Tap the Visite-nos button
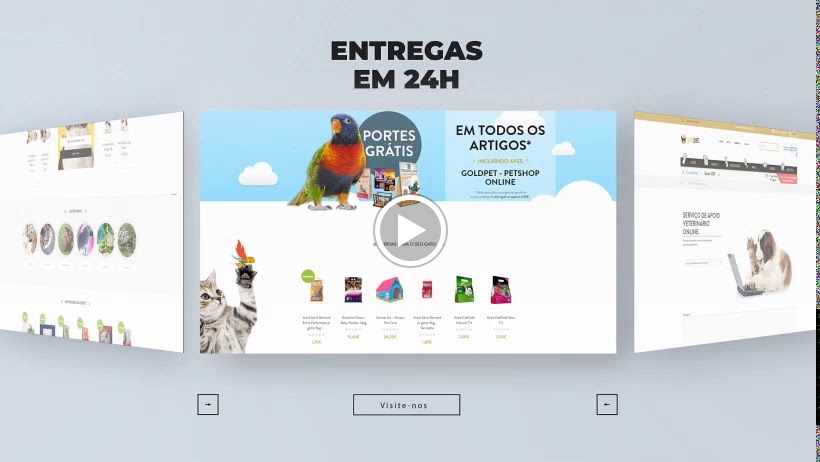The width and height of the screenshot is (820, 462). [x=406, y=405]
